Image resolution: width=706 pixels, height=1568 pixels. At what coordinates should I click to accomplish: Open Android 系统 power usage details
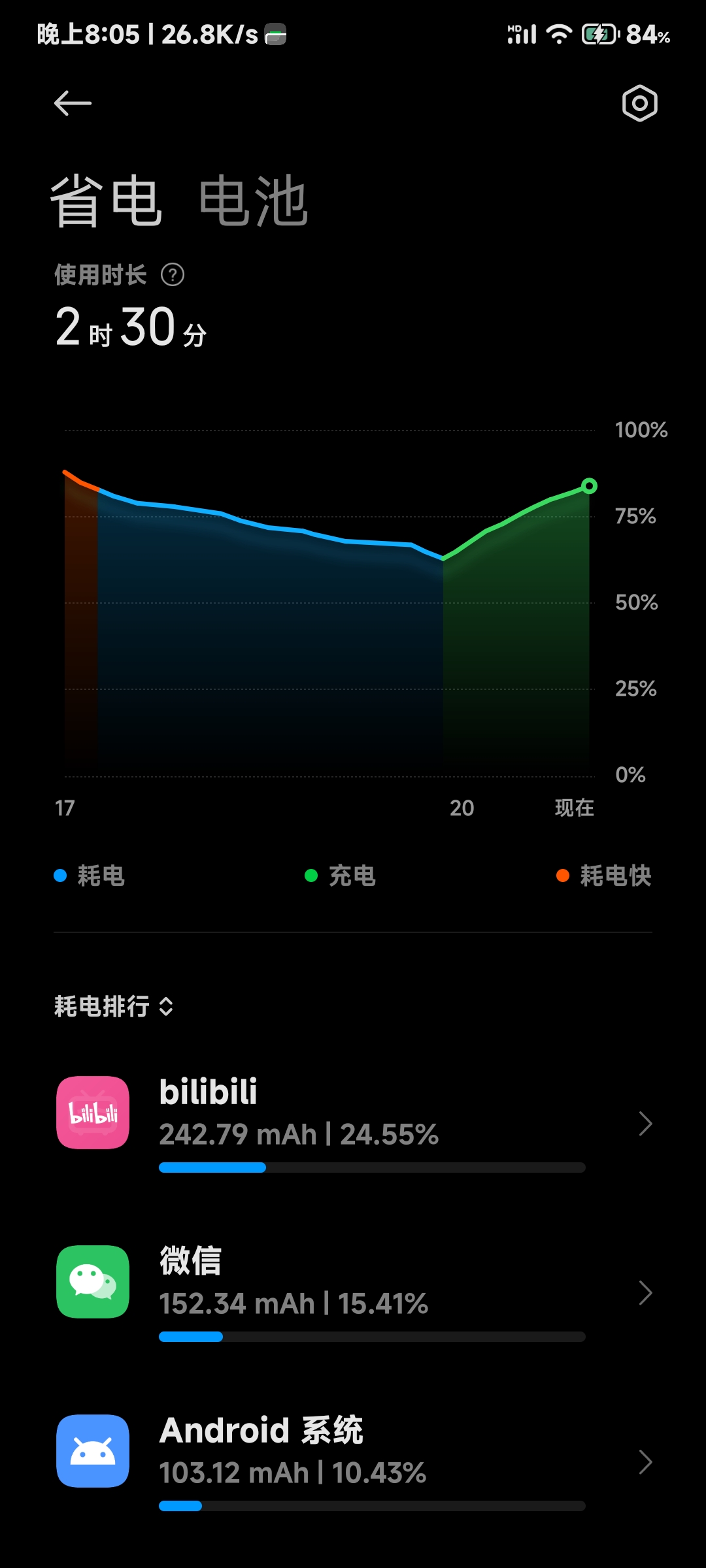pos(353,1461)
